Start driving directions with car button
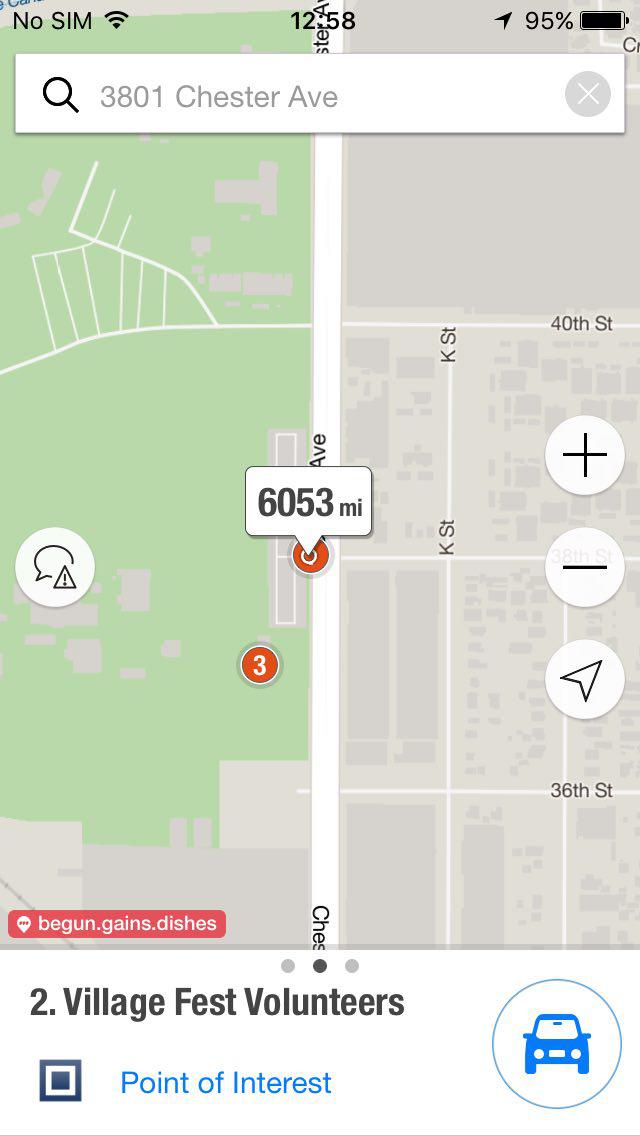Image resolution: width=640 pixels, height=1136 pixels. (557, 1044)
